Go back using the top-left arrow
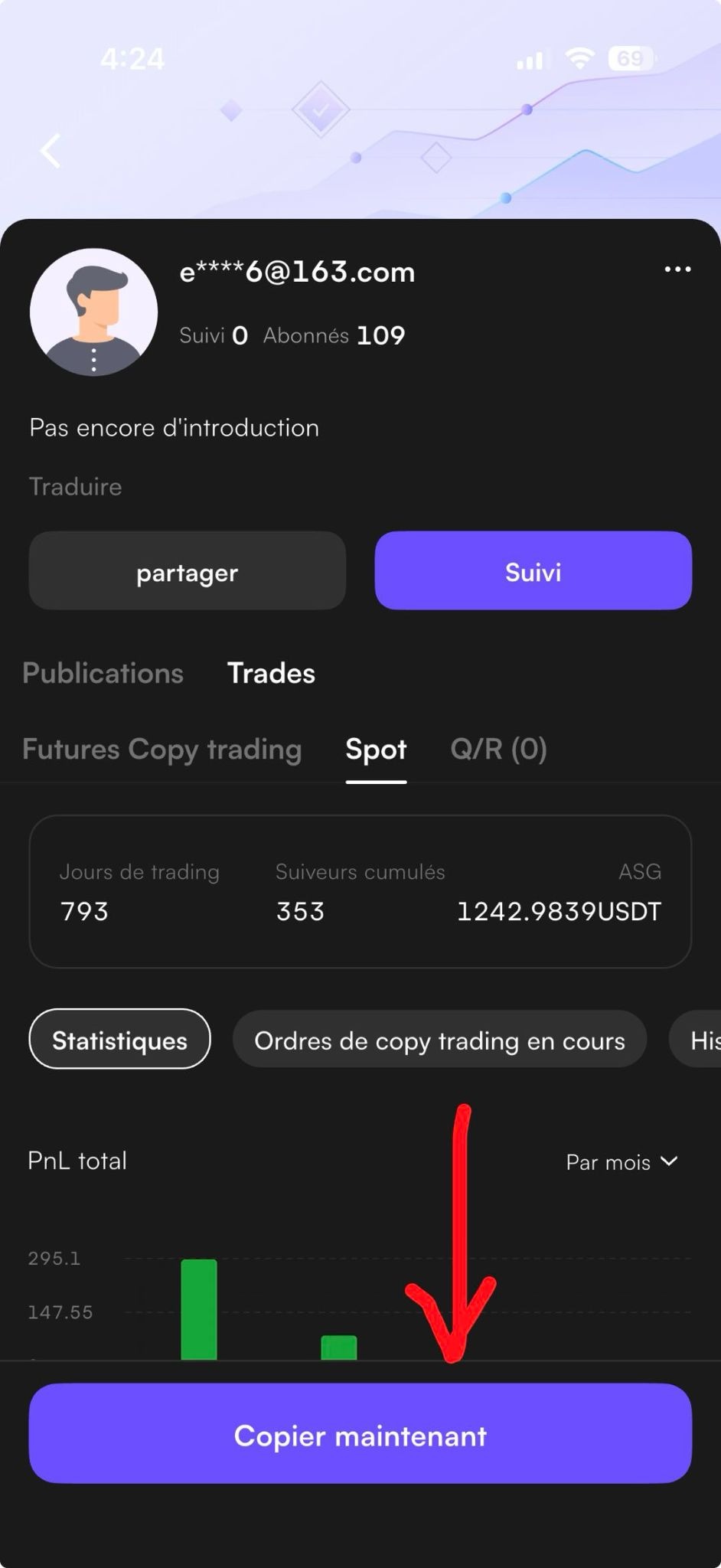Viewport: 721px width, 1568px height. click(51, 151)
